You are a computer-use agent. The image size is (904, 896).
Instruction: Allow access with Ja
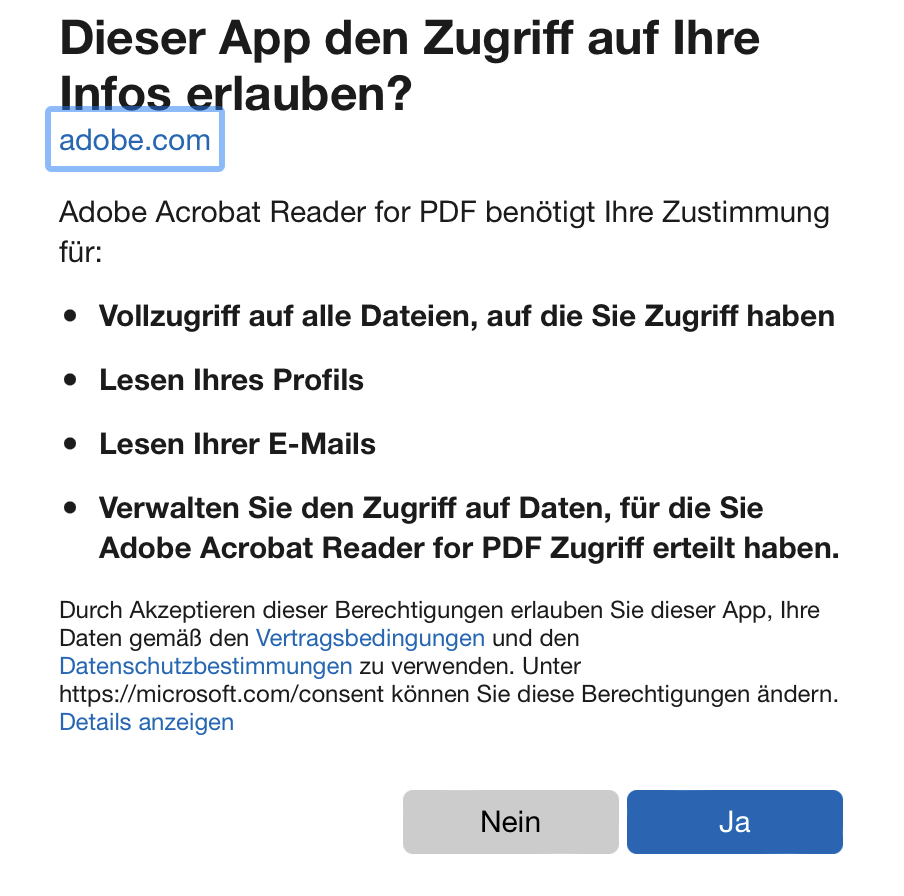734,822
